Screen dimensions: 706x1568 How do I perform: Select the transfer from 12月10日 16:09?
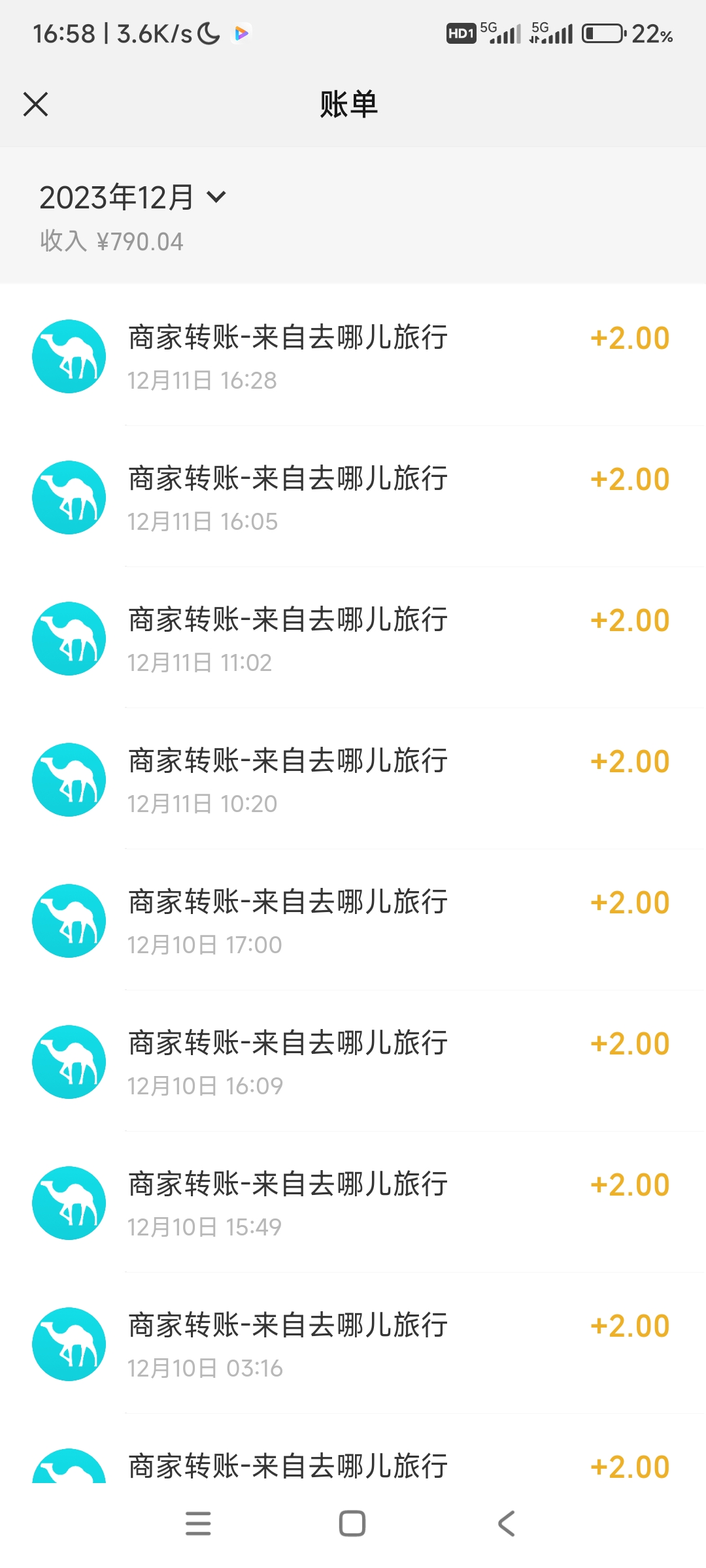click(353, 1062)
